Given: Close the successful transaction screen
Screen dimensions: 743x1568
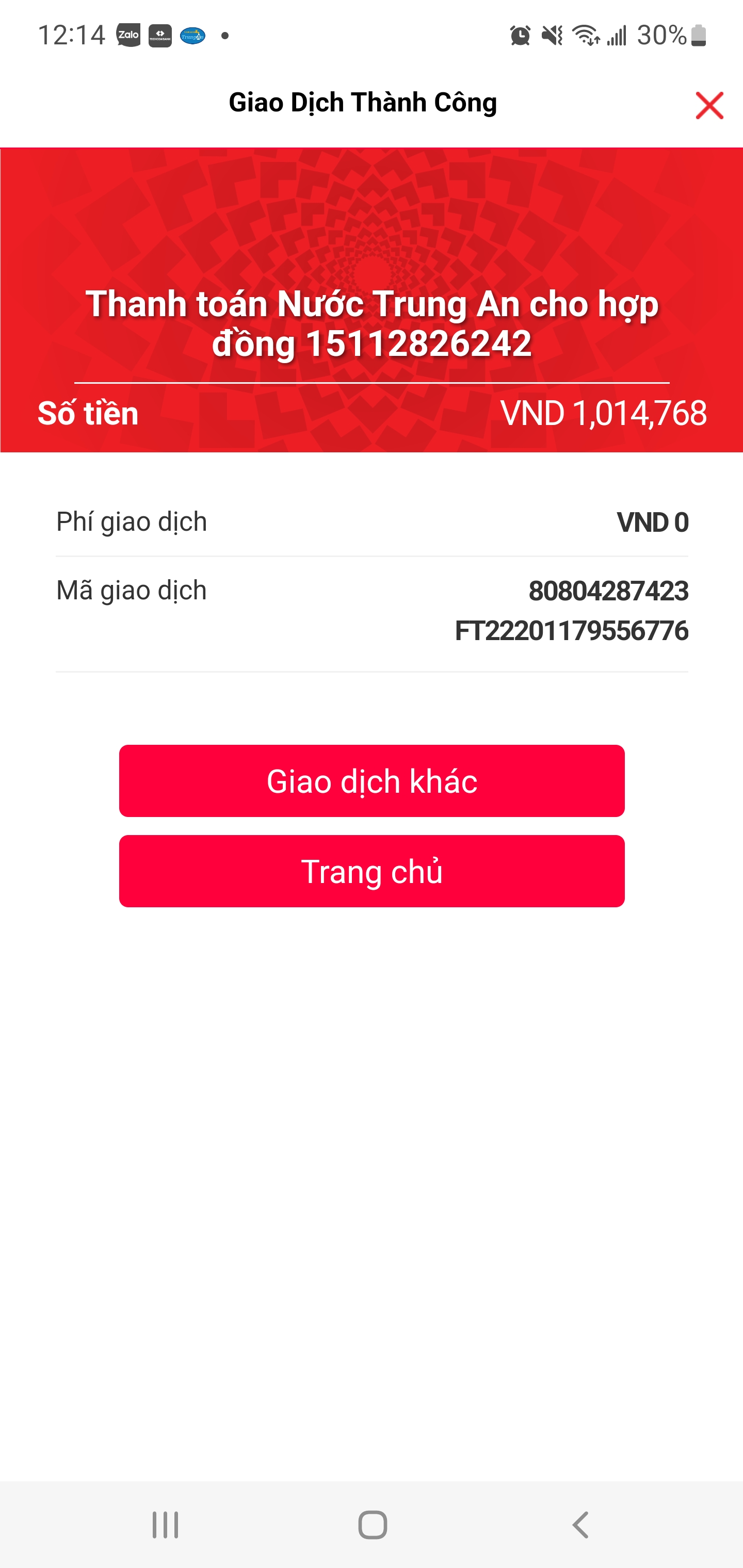Looking at the screenshot, I should click(x=709, y=105).
